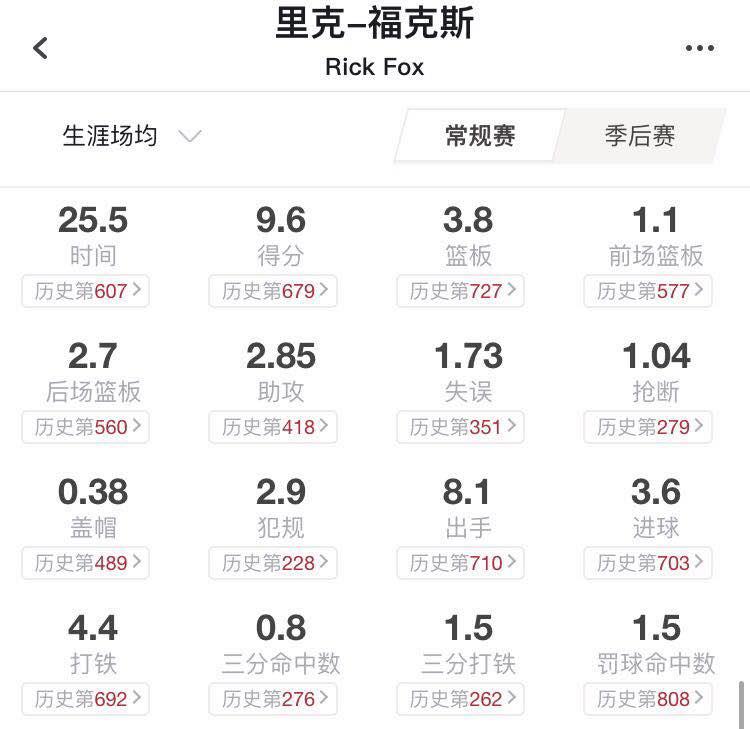Tap 历史第351 under 失误

(461, 427)
